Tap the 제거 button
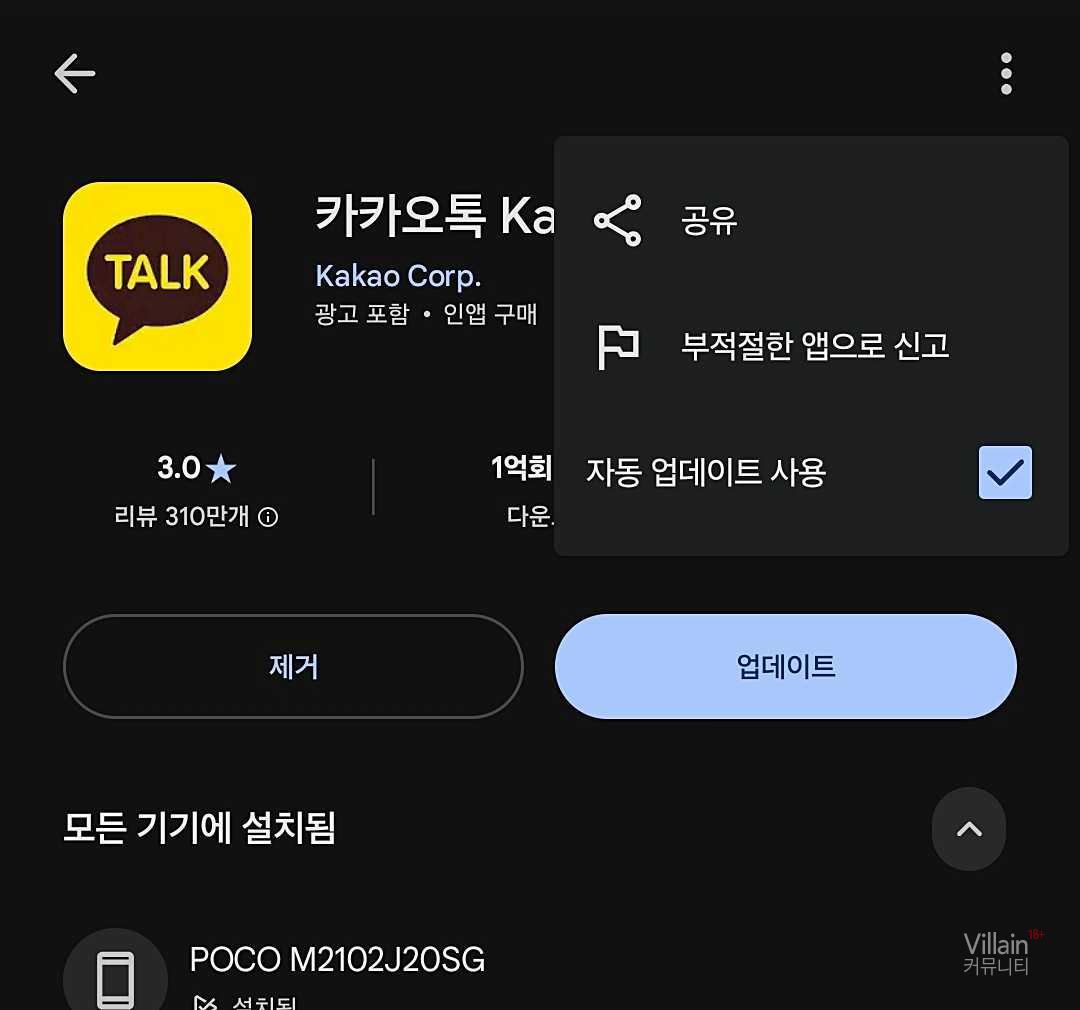 tap(293, 666)
